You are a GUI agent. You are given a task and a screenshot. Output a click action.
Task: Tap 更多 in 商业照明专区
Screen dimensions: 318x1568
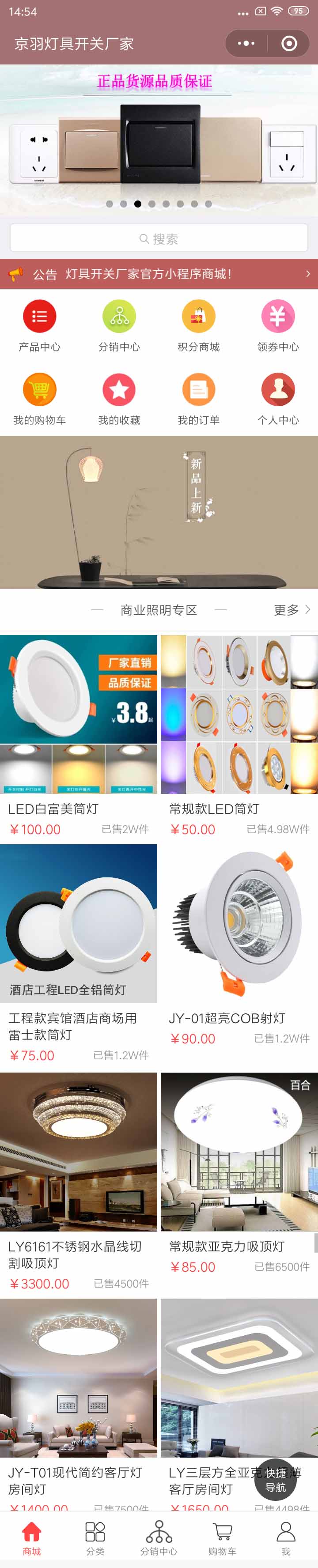(291, 610)
